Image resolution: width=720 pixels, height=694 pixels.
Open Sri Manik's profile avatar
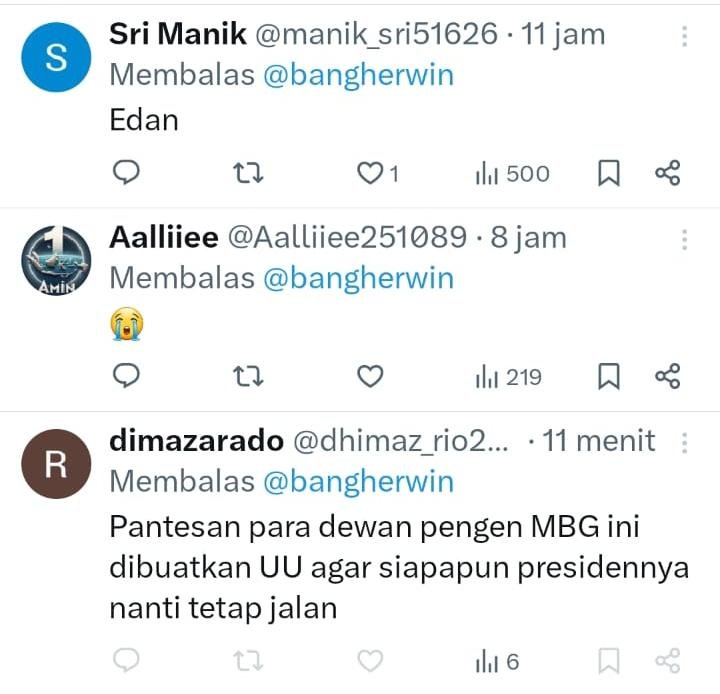tap(57, 58)
